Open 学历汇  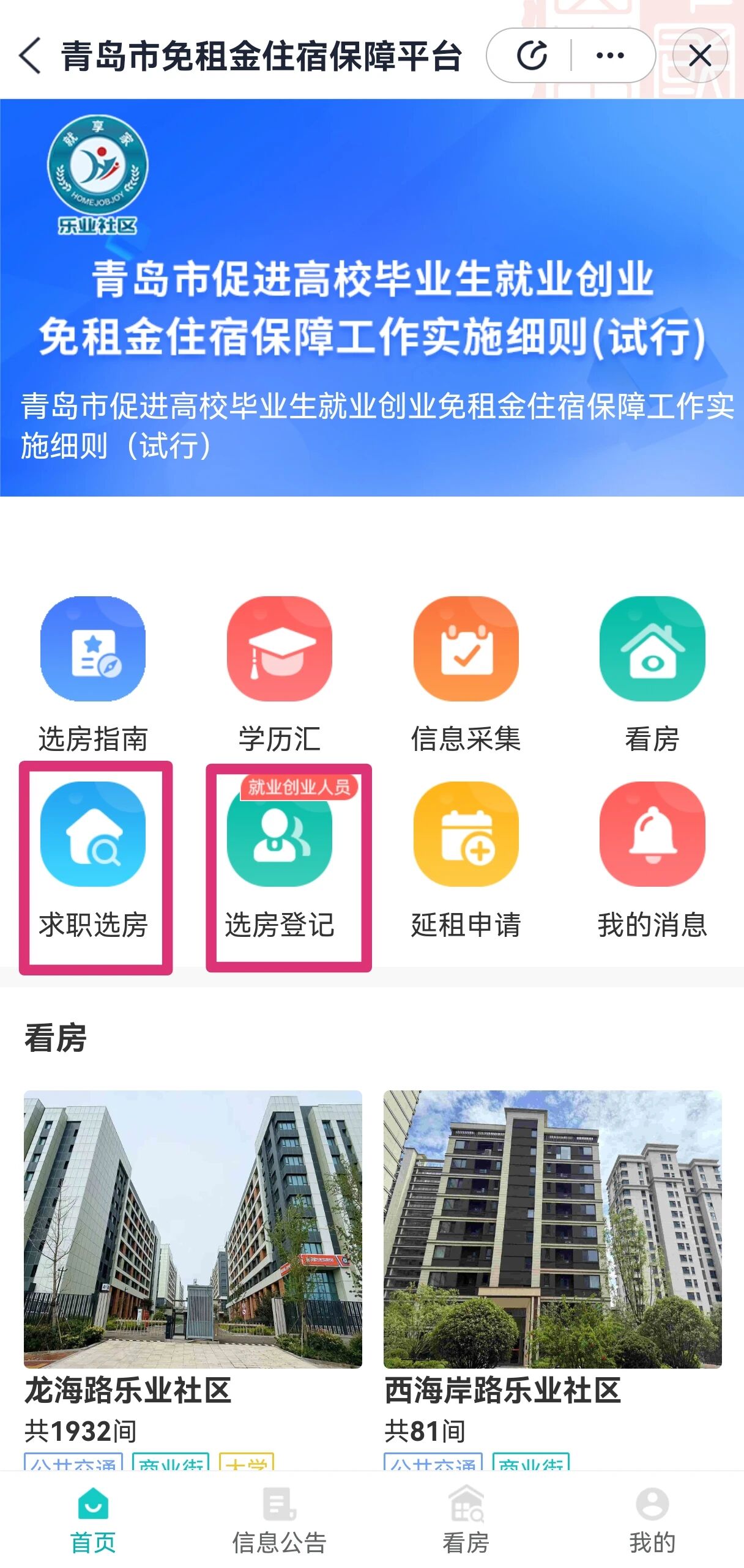[279, 673]
